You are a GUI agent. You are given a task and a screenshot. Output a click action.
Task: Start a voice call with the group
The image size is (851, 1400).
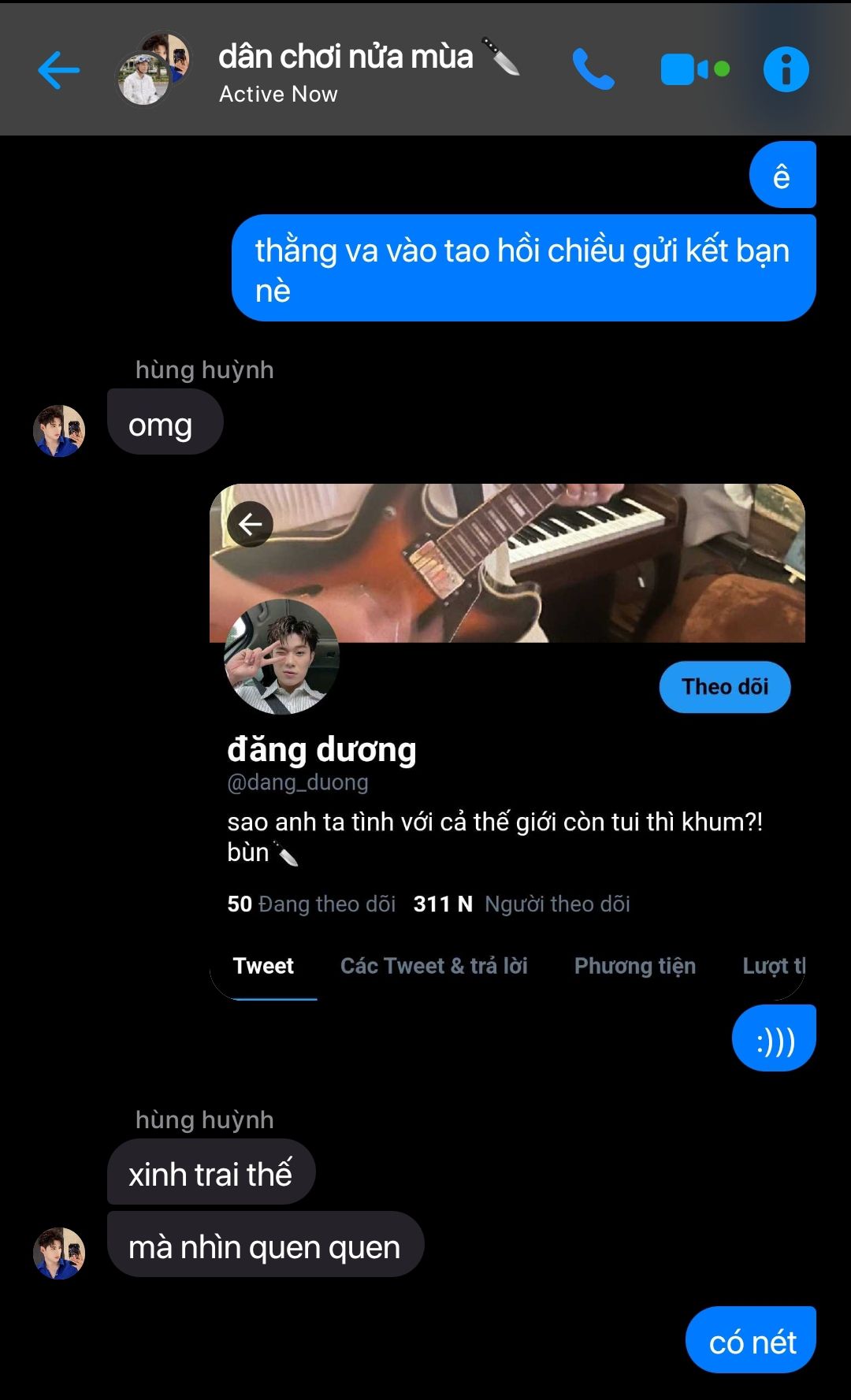click(593, 69)
